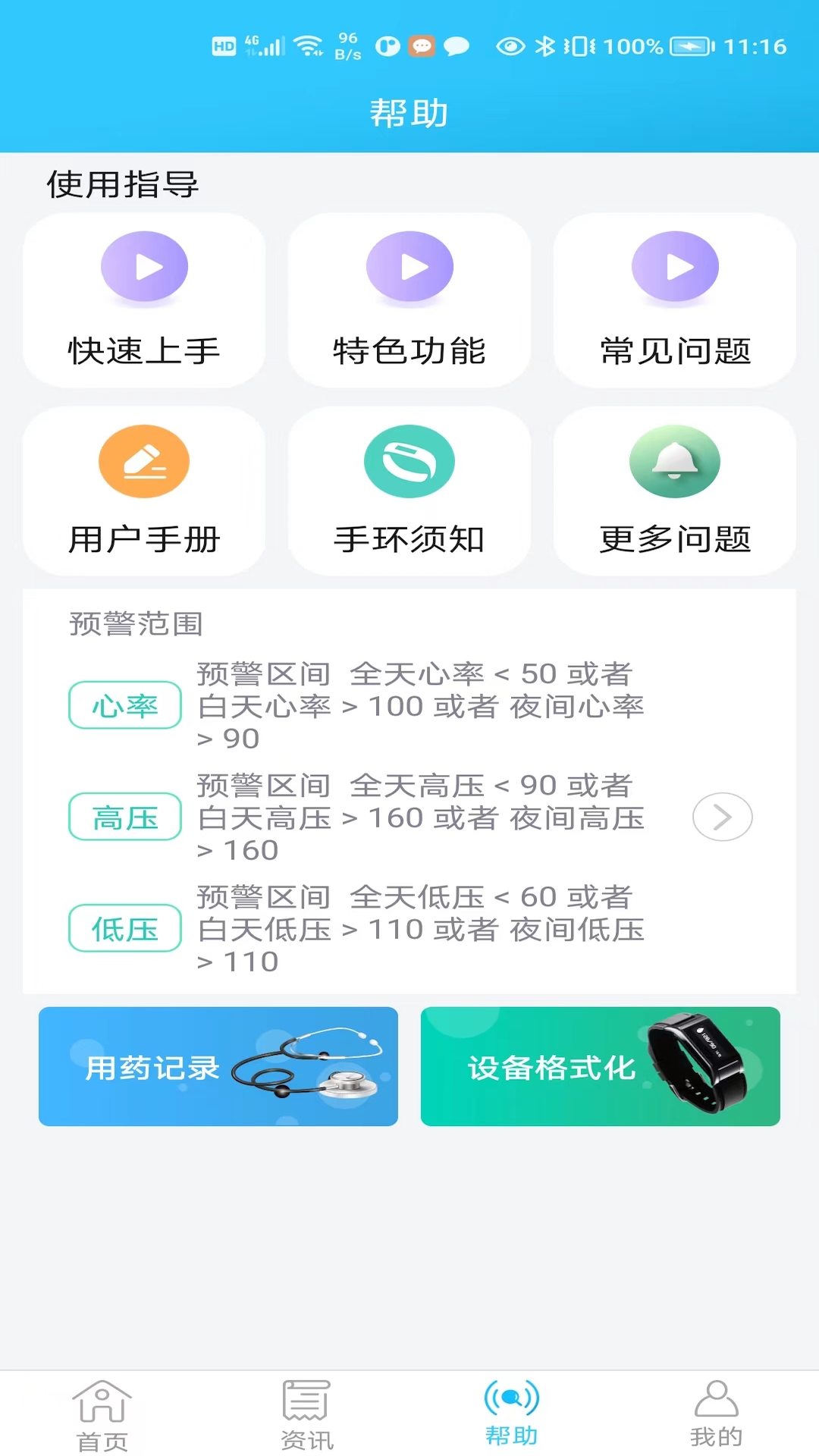Image resolution: width=819 pixels, height=1456 pixels.
Task: Play the 常见问题 video icon
Action: pos(675,265)
